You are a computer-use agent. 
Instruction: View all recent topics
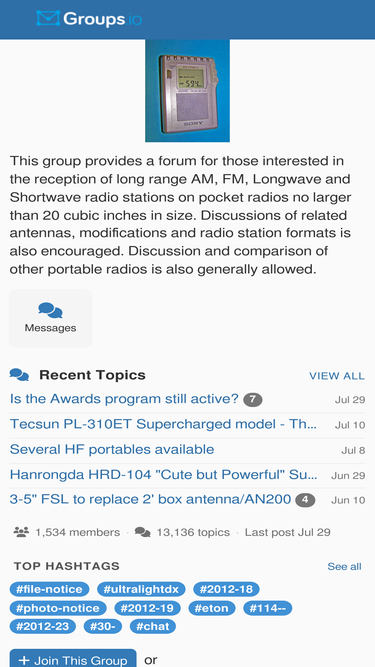337,376
